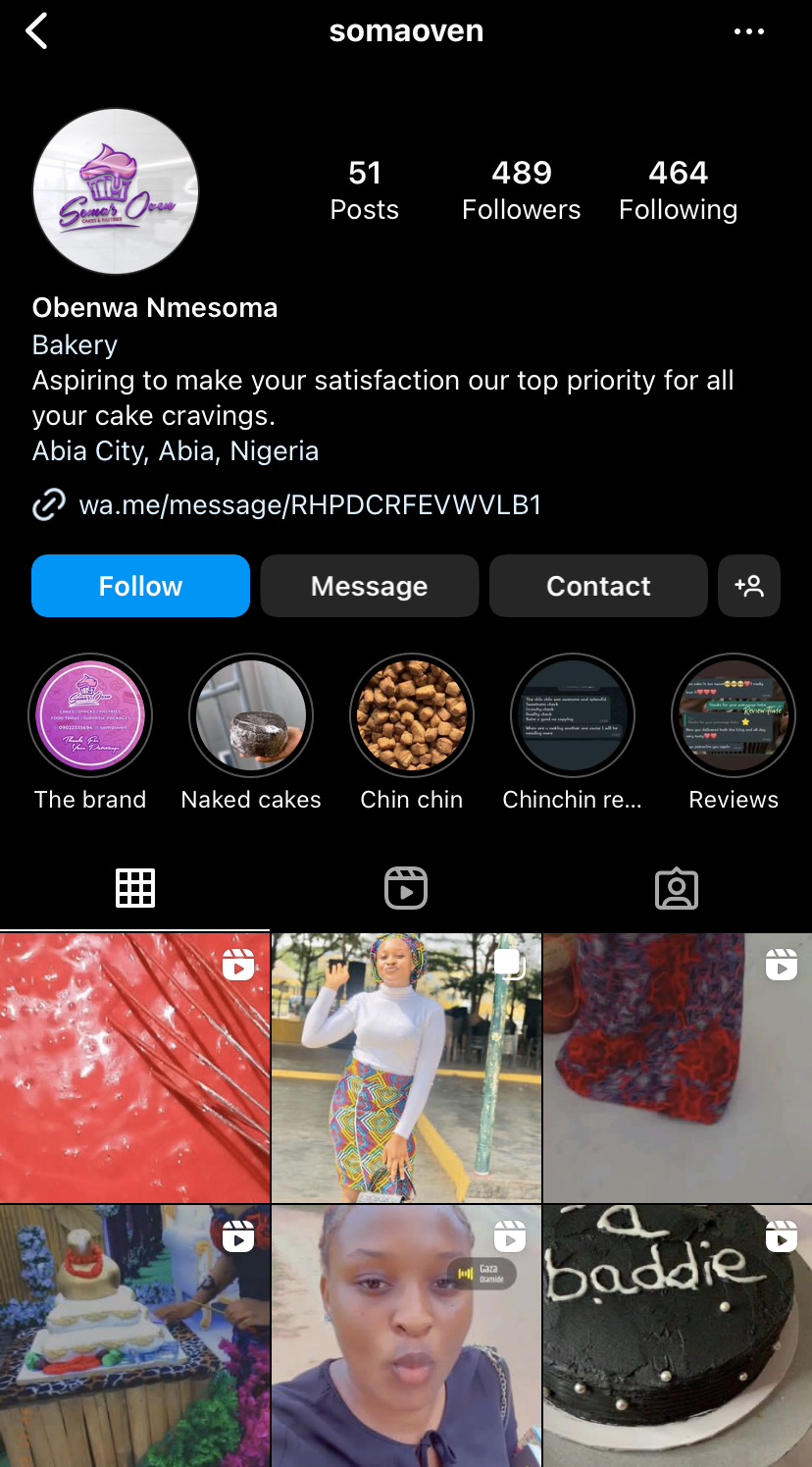Open 'Chin chin' story highlight

coord(412,715)
